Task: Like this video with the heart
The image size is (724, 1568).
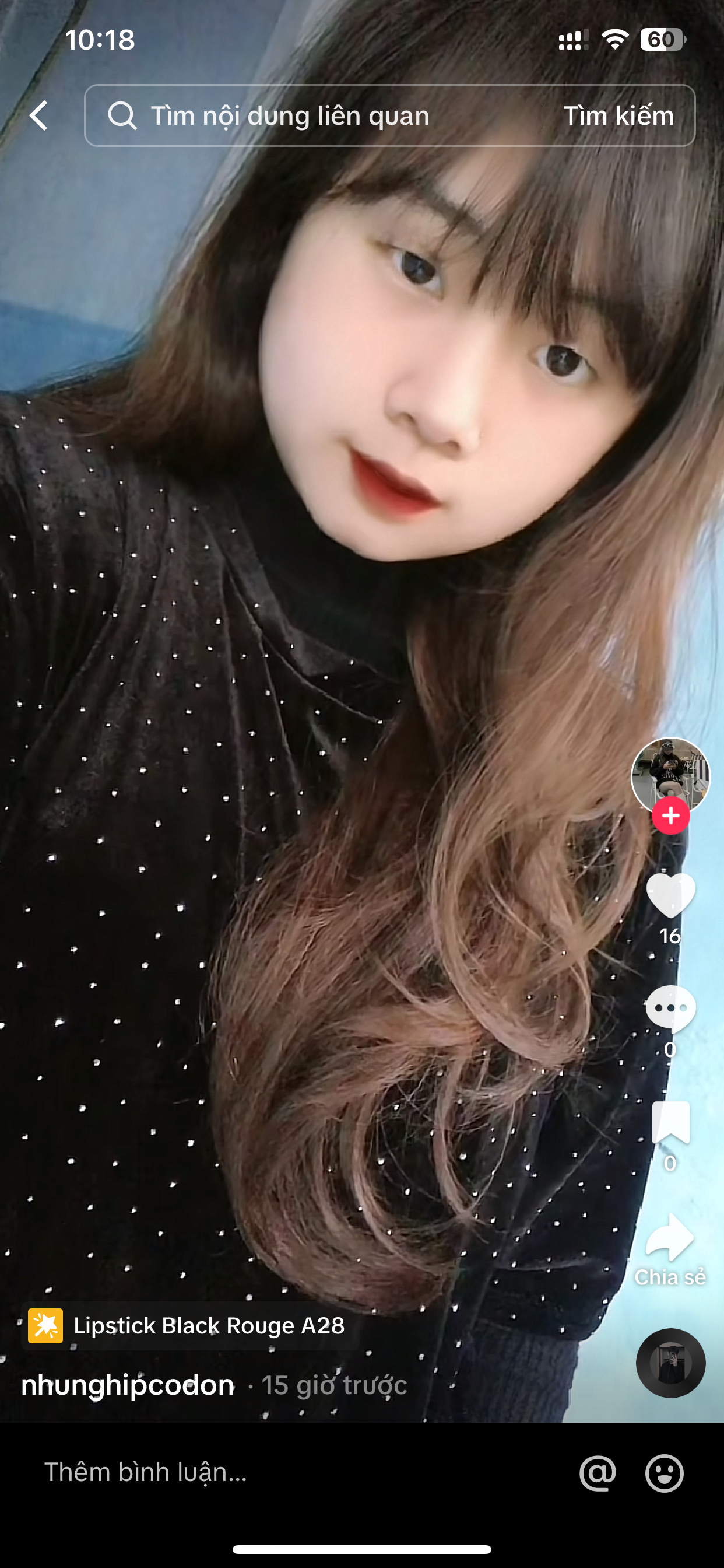Action: (x=670, y=895)
